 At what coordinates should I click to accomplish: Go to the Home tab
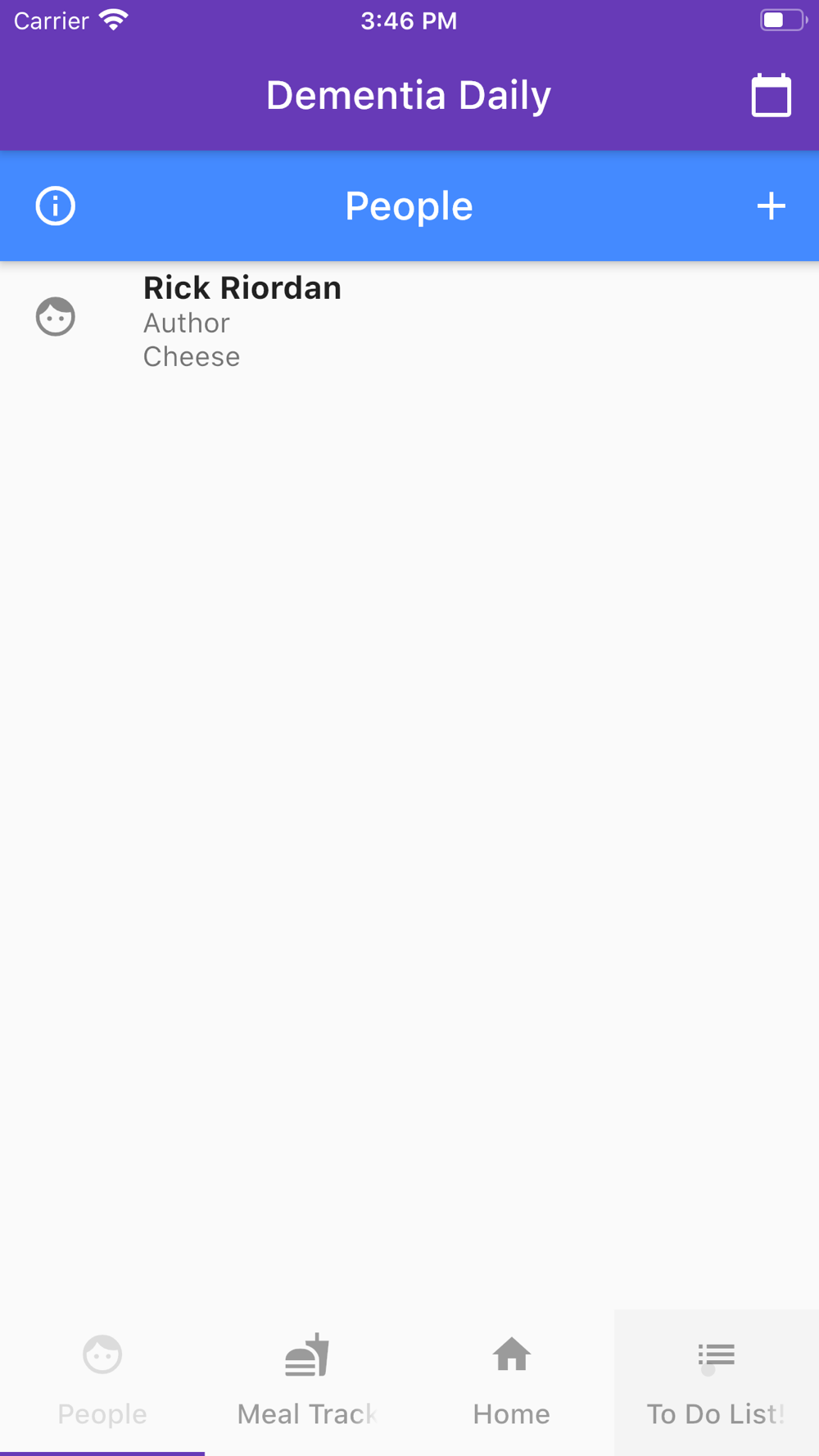[512, 1381]
